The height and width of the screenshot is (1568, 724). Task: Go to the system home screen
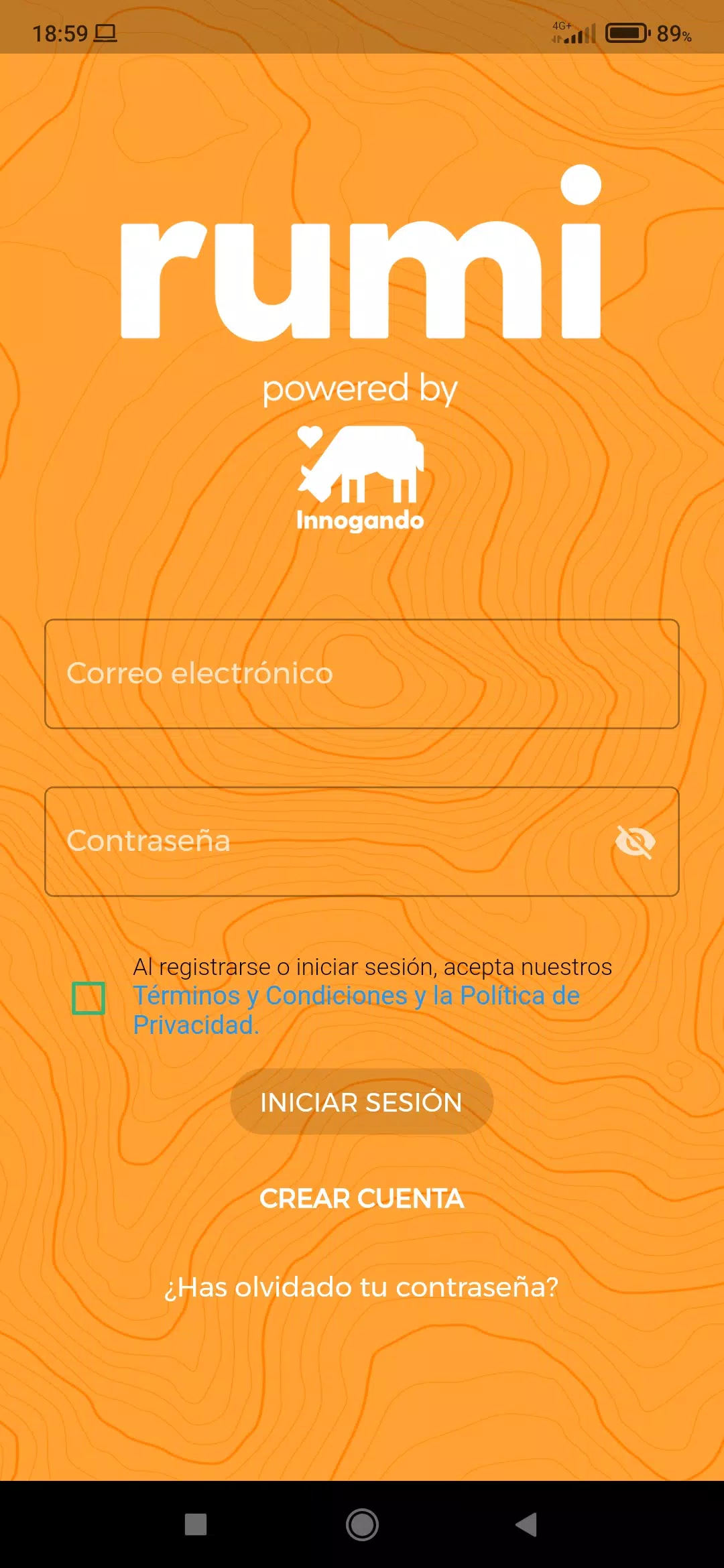362,1524
